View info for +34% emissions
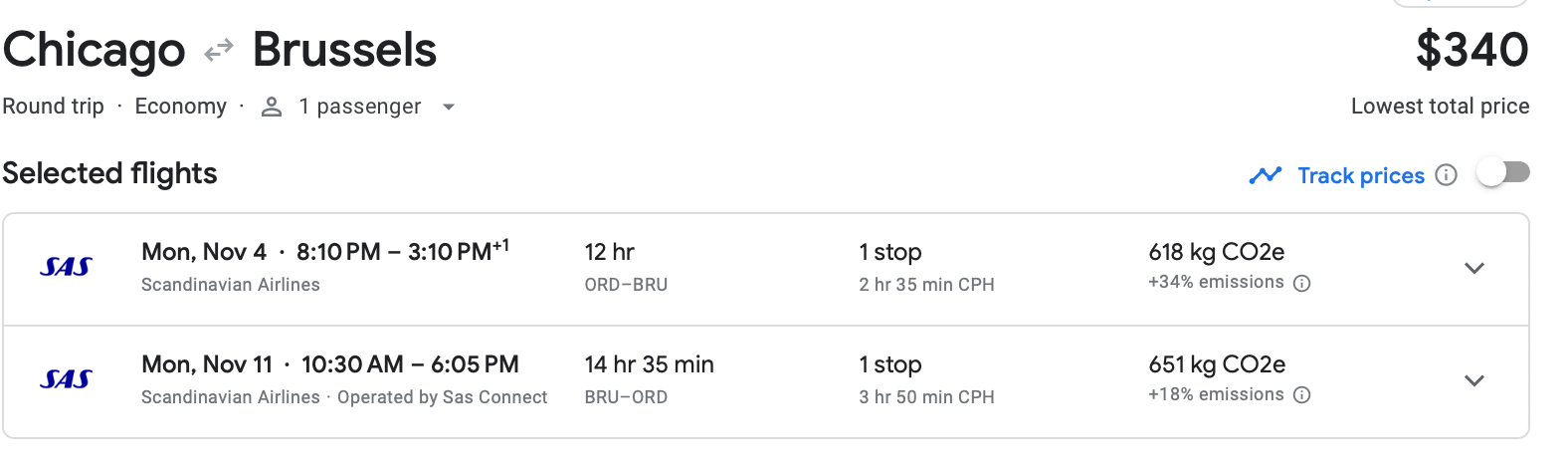This screenshot has height=470, width=1568. point(1301,283)
